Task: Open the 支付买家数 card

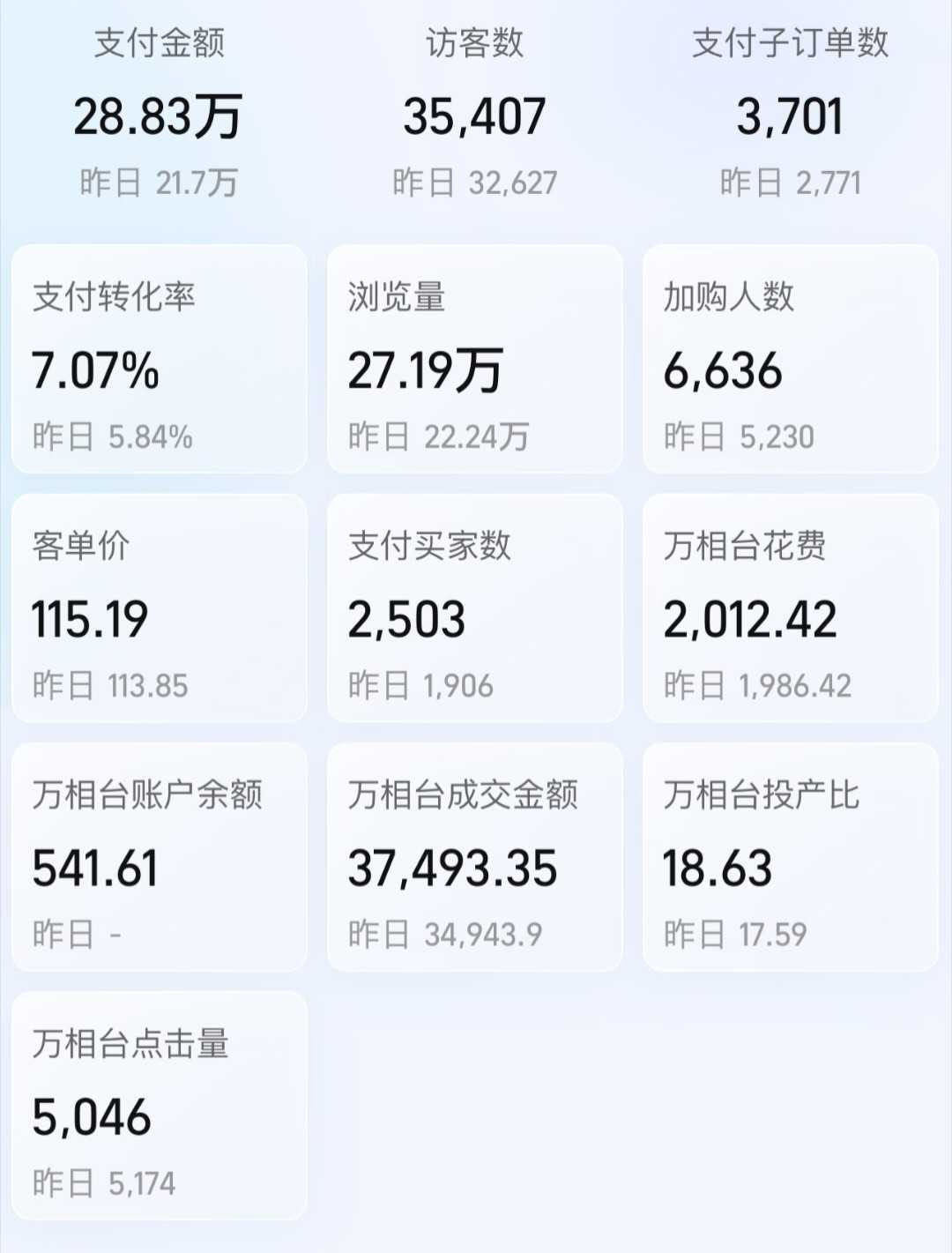Action: tap(474, 608)
